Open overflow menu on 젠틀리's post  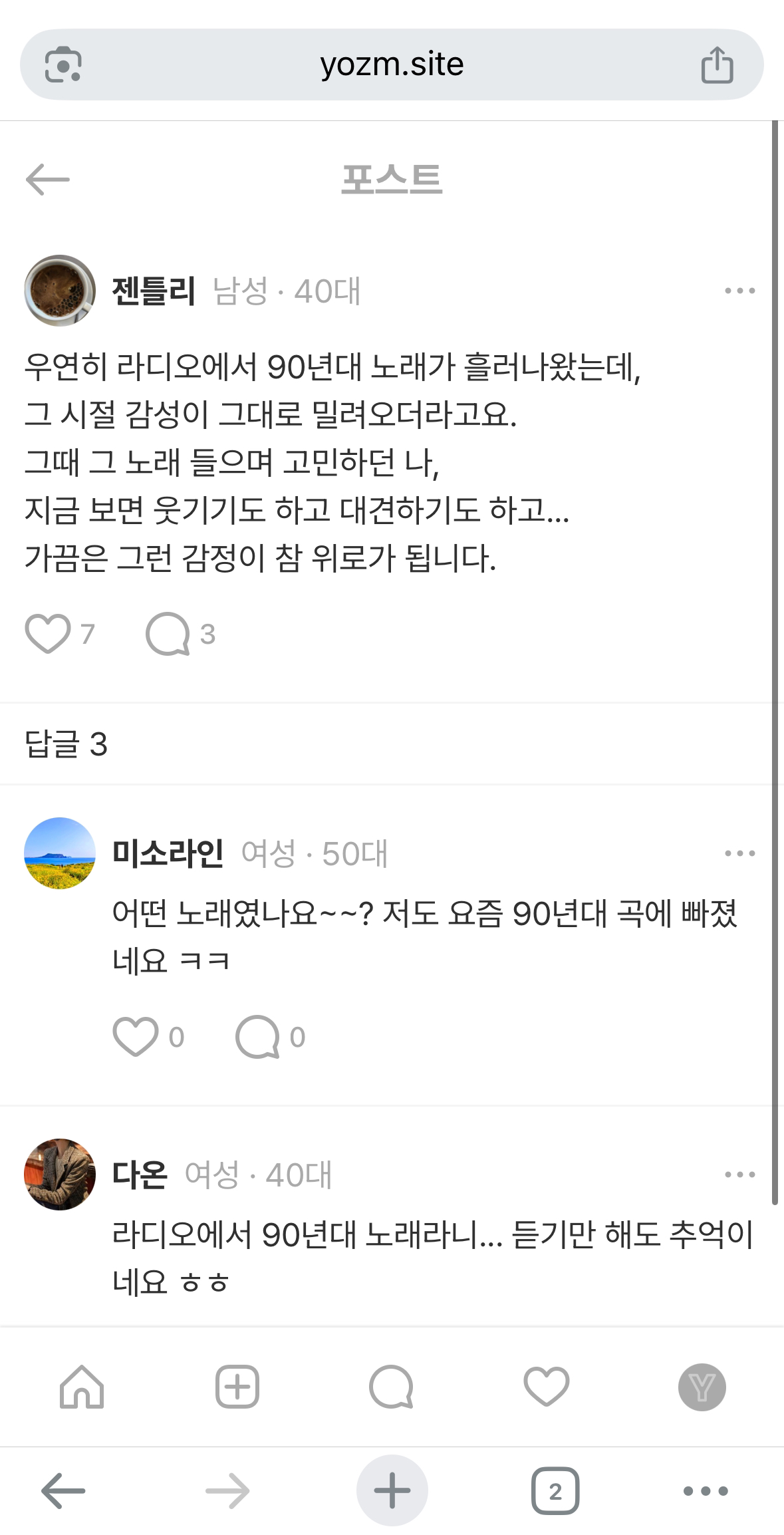point(739,291)
